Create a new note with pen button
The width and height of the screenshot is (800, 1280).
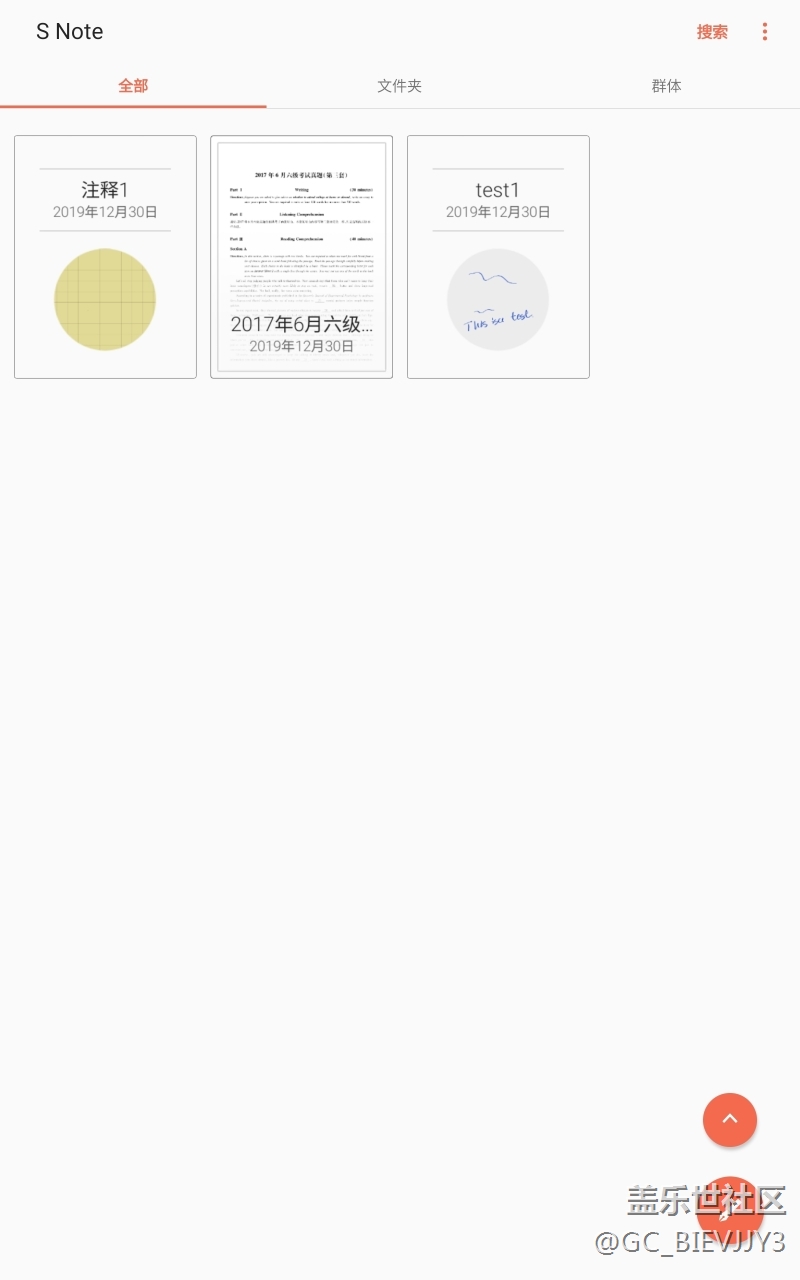coord(730,1210)
